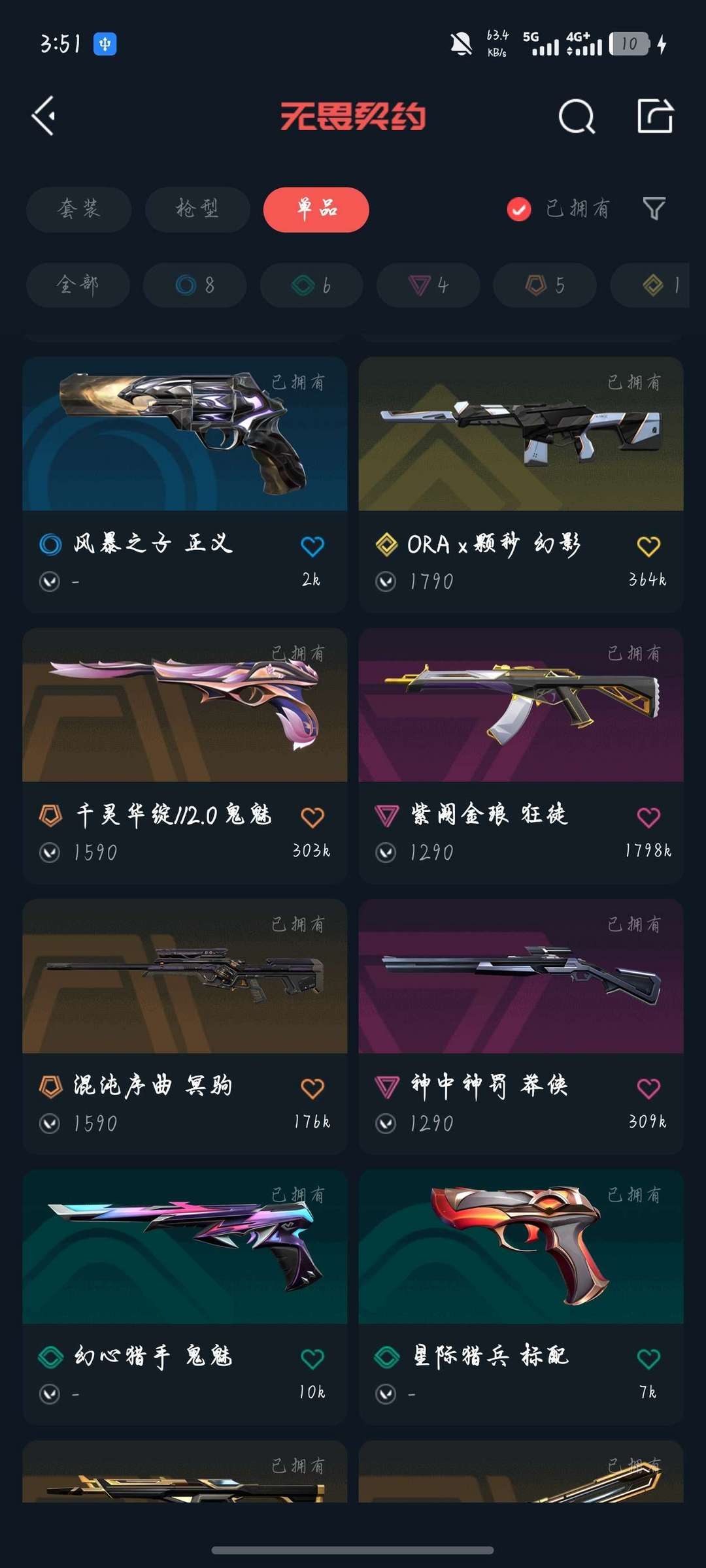The height and width of the screenshot is (1568, 706).
Task: Like the 星际猎兵 标配 skin
Action: coord(648,1359)
